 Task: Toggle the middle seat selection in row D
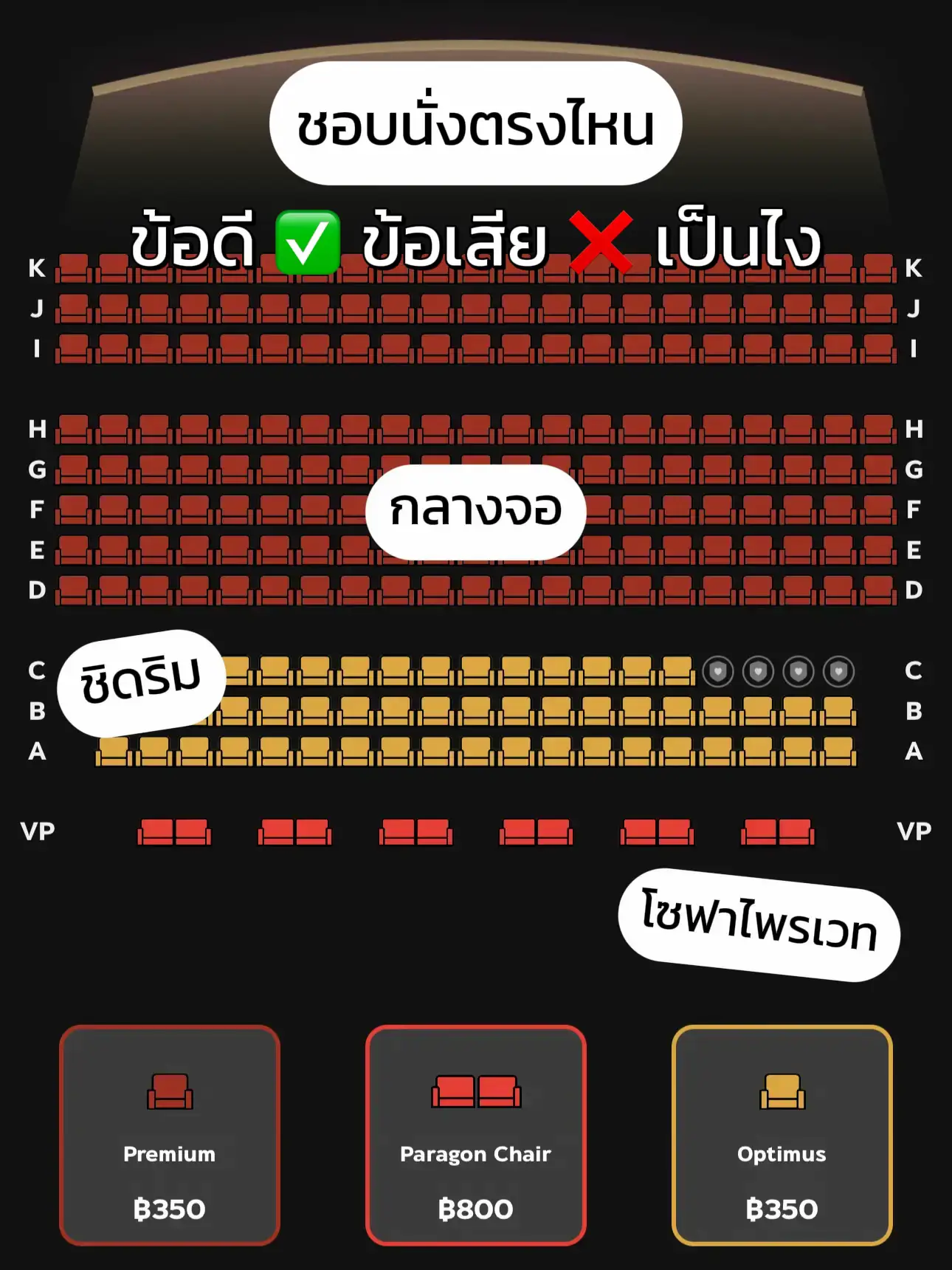[x=476, y=591]
